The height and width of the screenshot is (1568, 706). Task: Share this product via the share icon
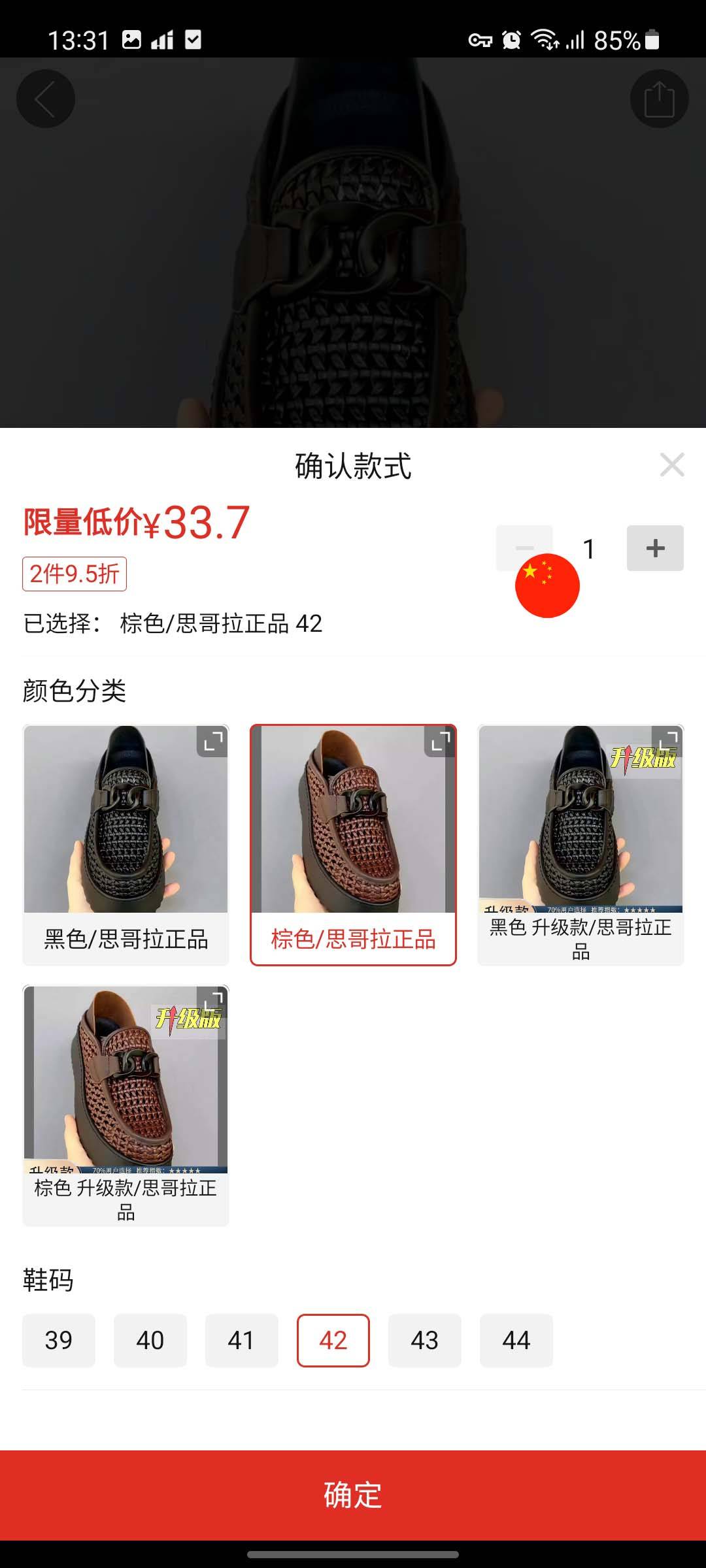pos(659,99)
